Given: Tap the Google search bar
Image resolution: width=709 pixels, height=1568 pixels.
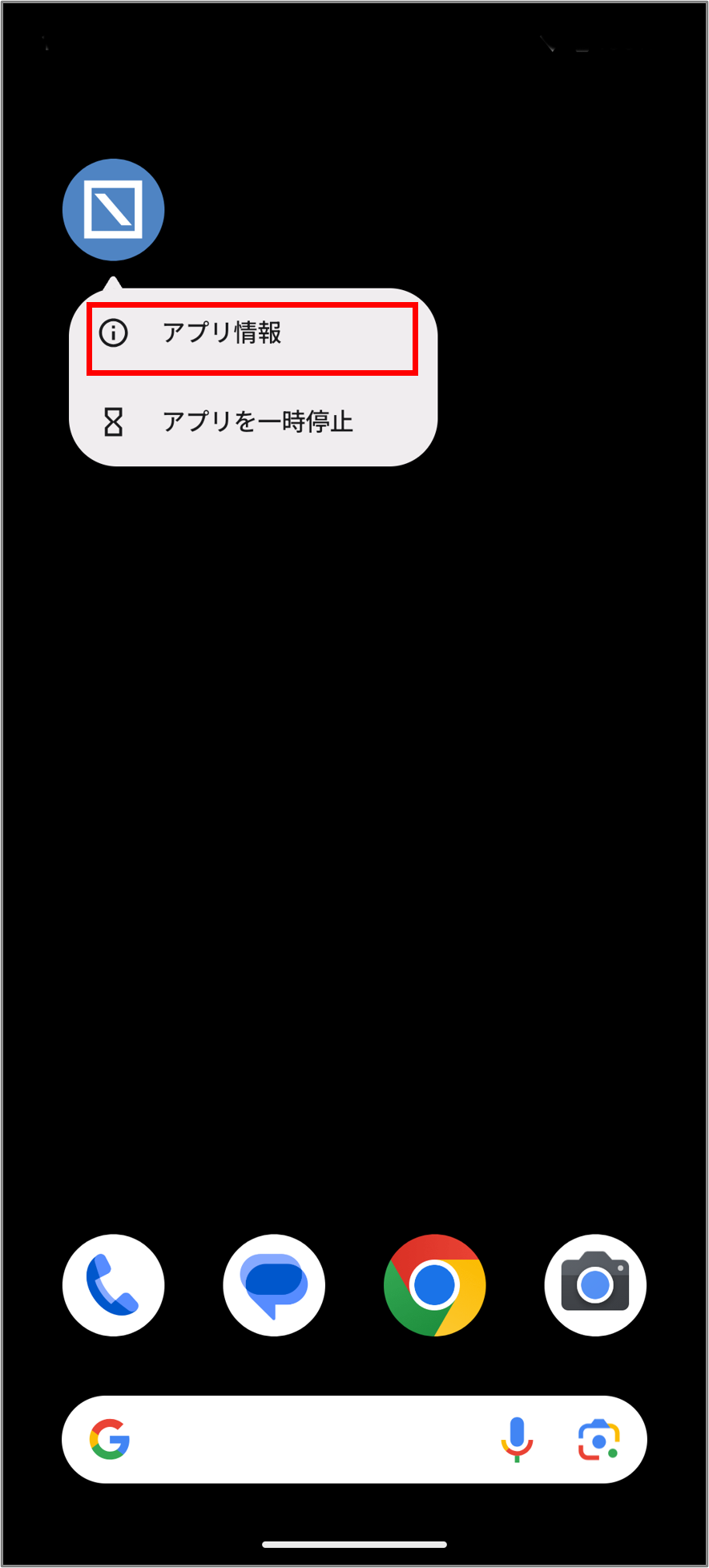Looking at the screenshot, I should (x=304, y=1440).
